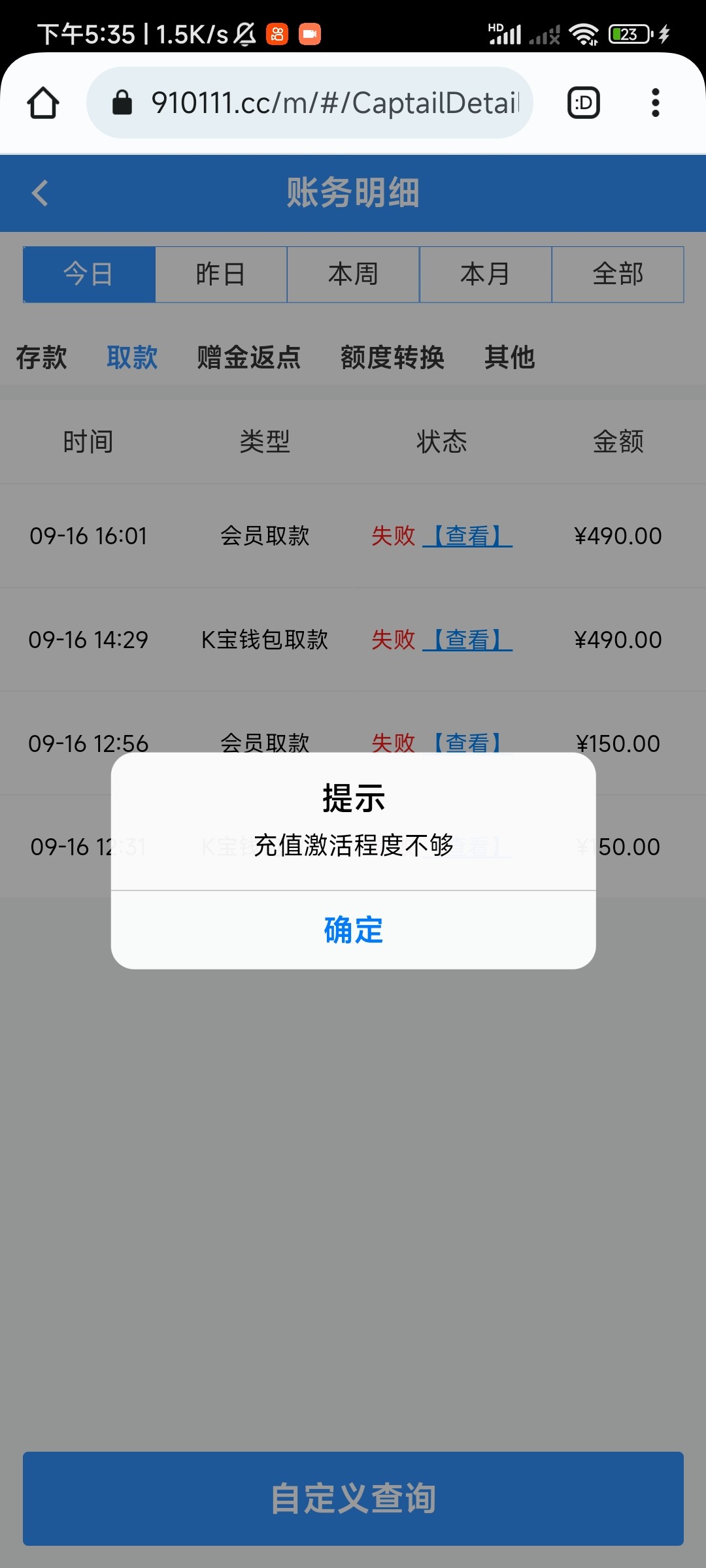View details of the 16:01 failed withdrawal

point(467,536)
